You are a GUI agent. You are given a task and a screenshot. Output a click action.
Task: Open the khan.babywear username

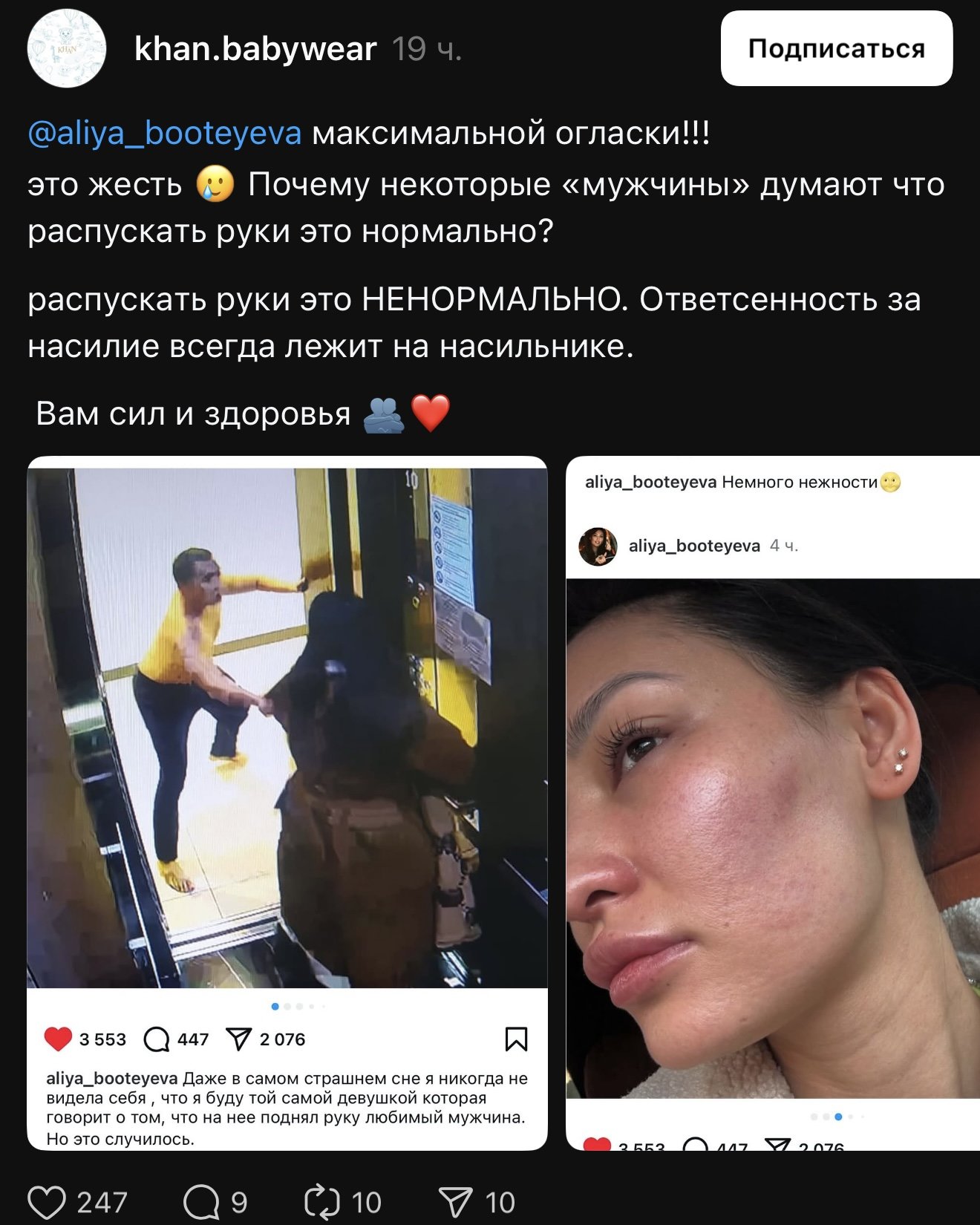tap(255, 49)
